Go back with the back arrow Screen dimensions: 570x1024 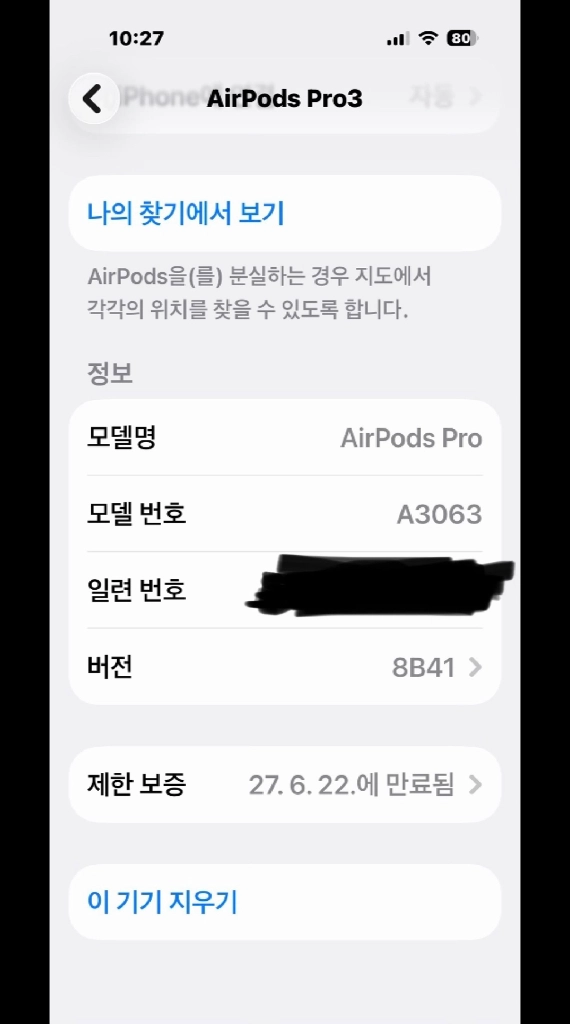pos(93,99)
